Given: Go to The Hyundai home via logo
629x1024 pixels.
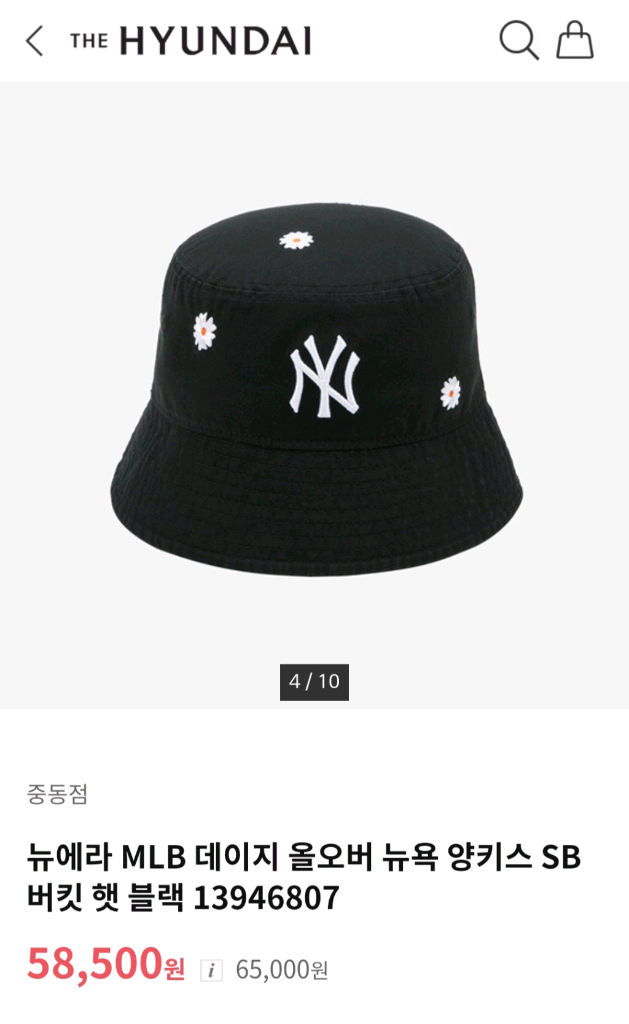Looking at the screenshot, I should 190,41.
